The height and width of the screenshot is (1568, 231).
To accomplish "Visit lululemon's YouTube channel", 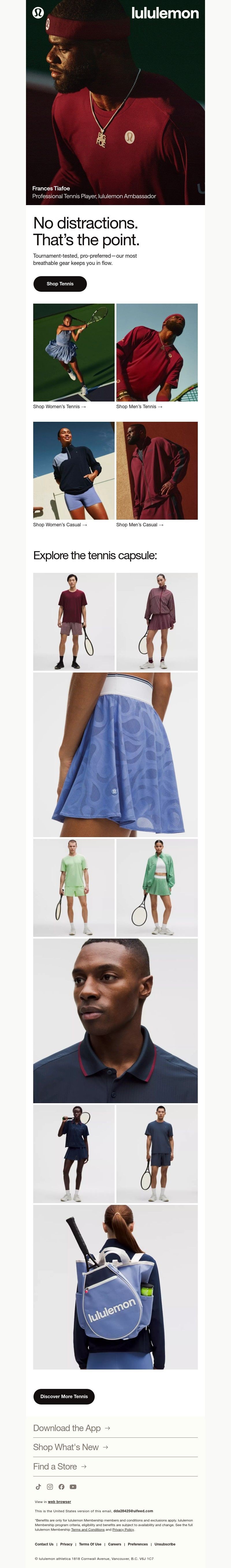I will (x=73, y=1487).
